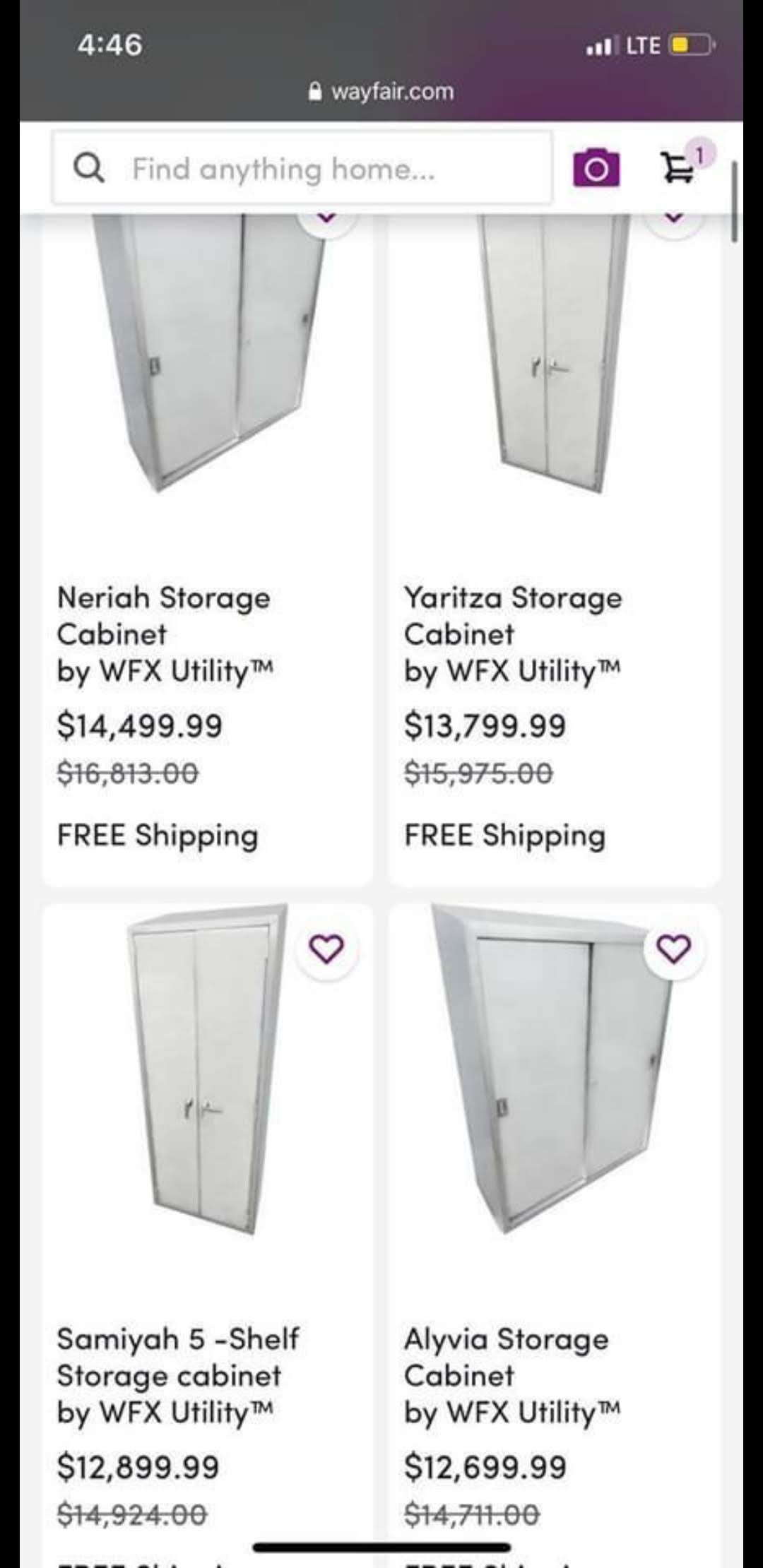This screenshot has height=1568, width=763.
Task: Tap the wayfair.com address bar
Action: [x=382, y=91]
